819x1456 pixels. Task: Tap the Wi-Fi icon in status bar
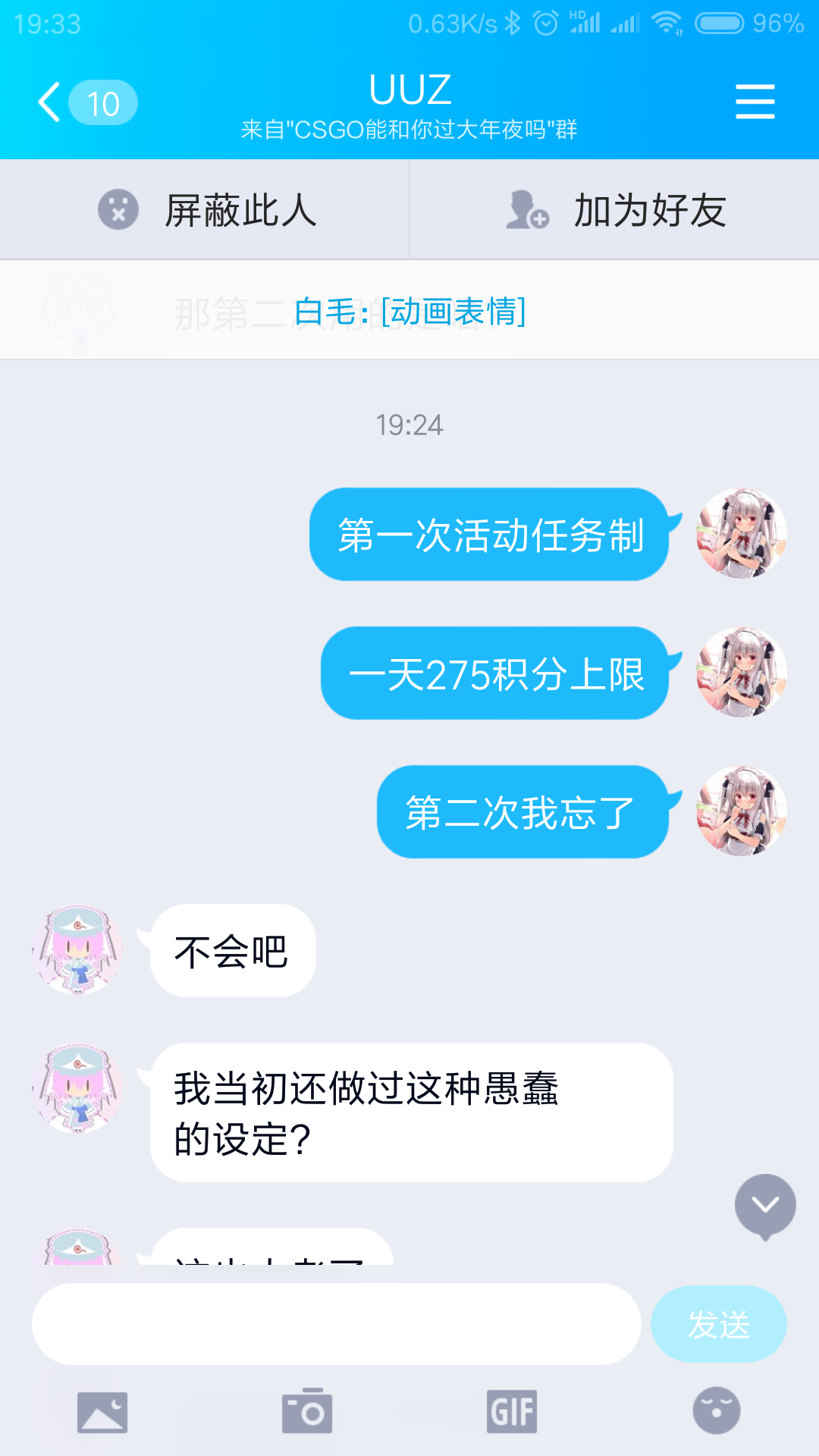pyautogui.click(x=667, y=23)
